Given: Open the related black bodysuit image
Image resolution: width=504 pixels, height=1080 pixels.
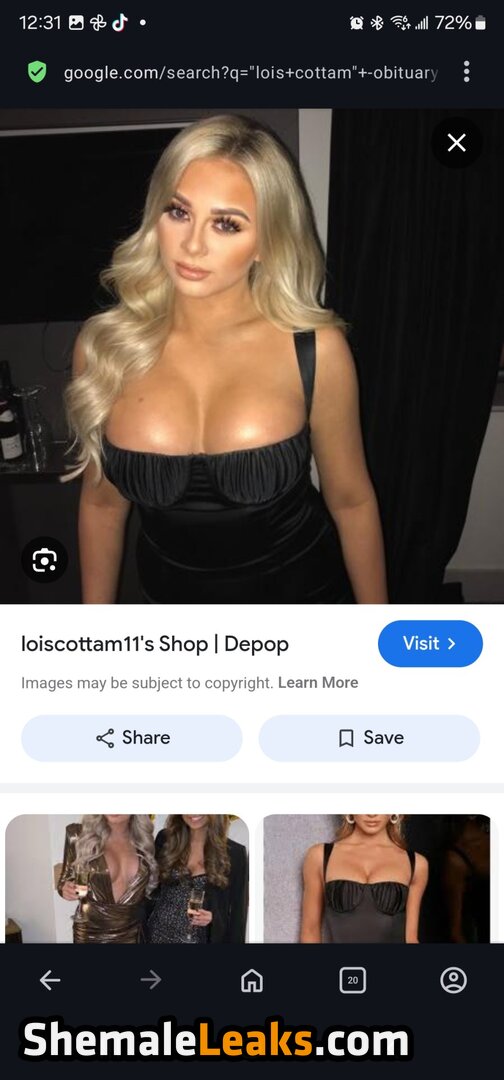Looking at the screenshot, I should coord(377,878).
